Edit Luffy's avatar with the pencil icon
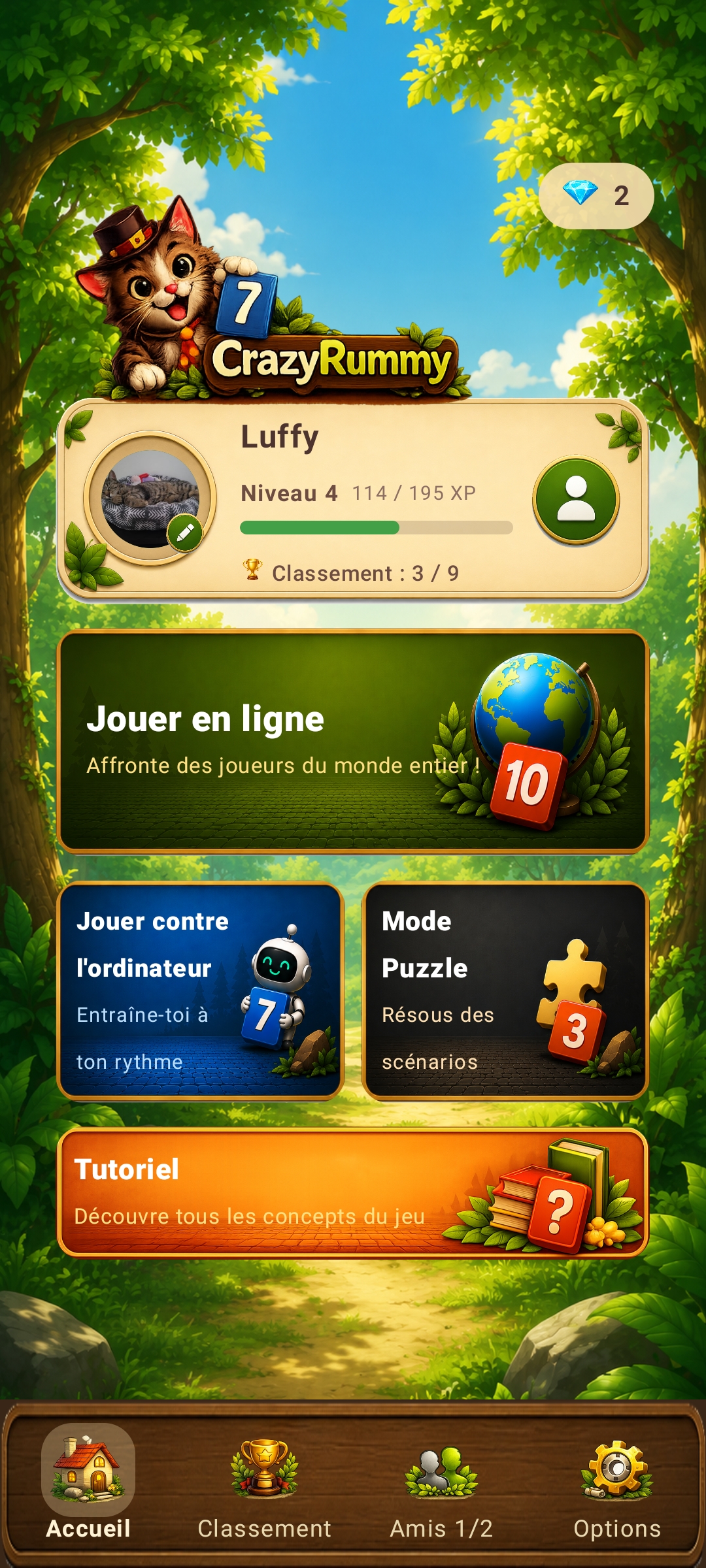 (185, 533)
